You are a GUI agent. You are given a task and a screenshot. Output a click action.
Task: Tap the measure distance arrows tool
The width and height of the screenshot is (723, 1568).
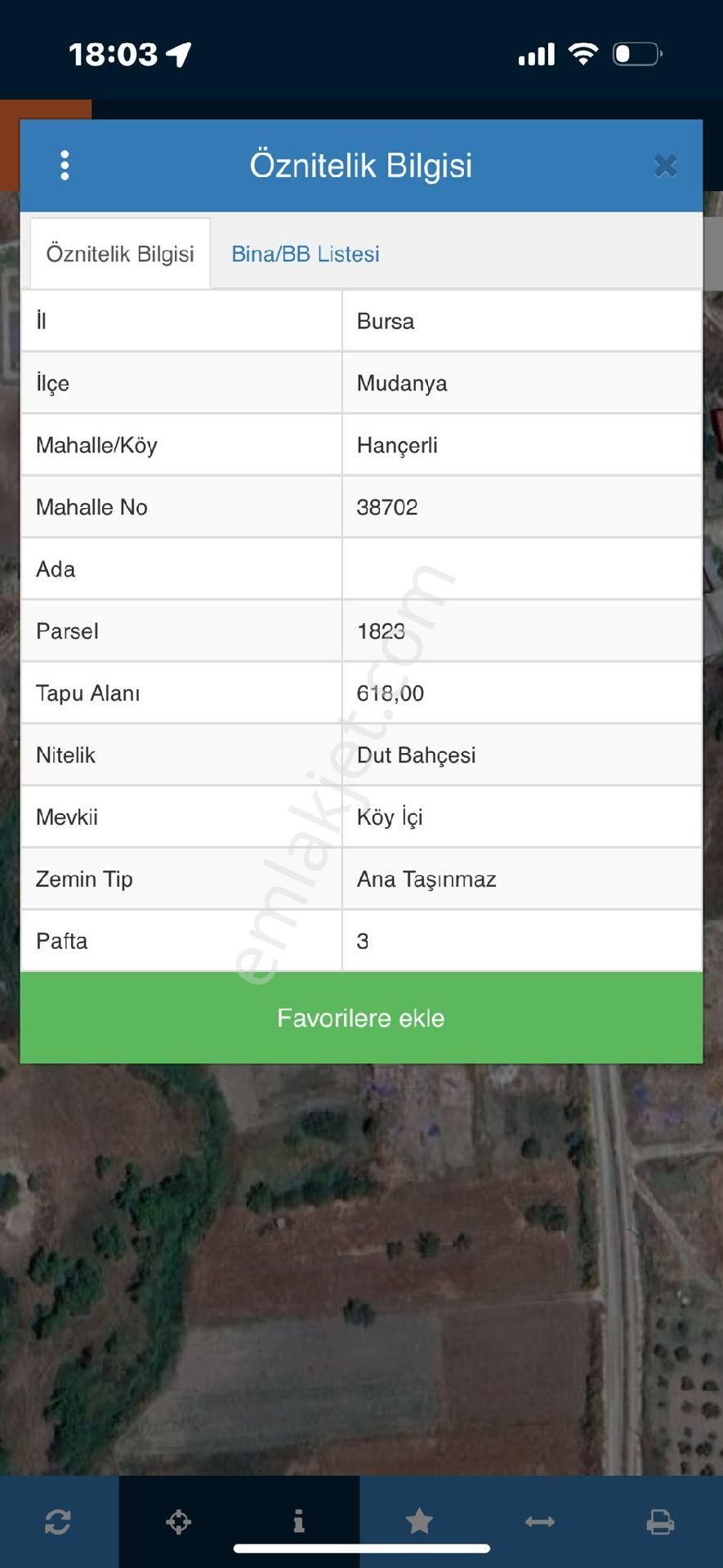[540, 1521]
